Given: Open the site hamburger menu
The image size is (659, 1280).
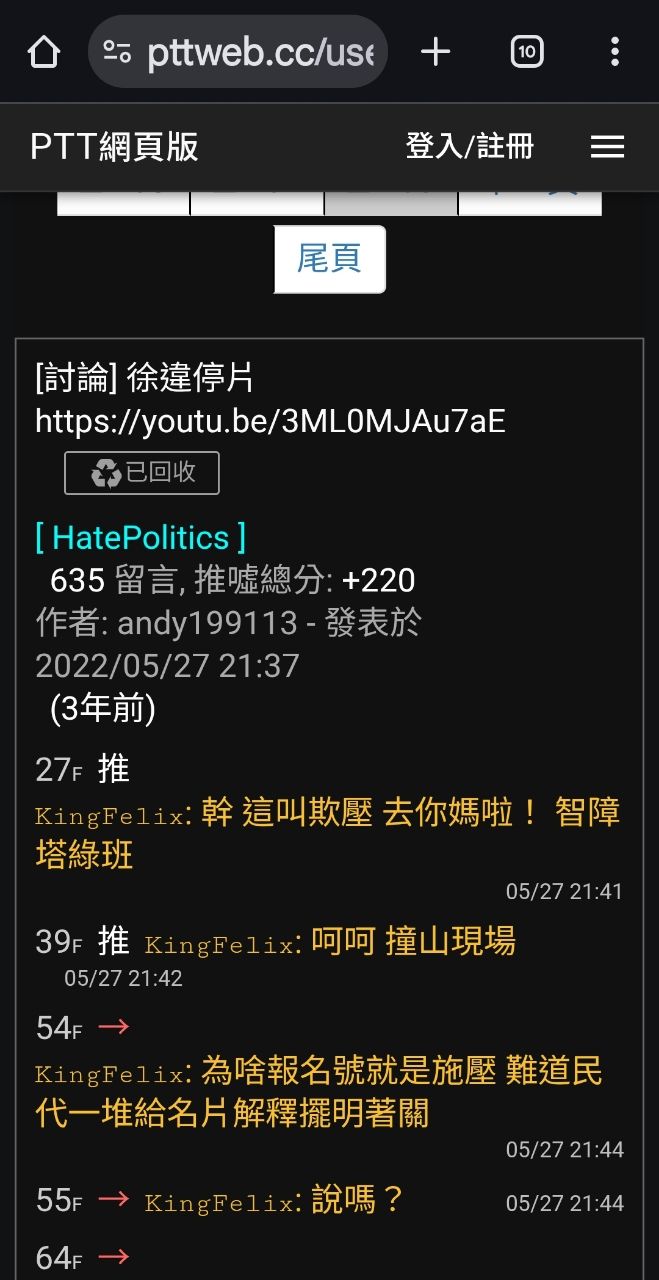Looking at the screenshot, I should click(607, 147).
